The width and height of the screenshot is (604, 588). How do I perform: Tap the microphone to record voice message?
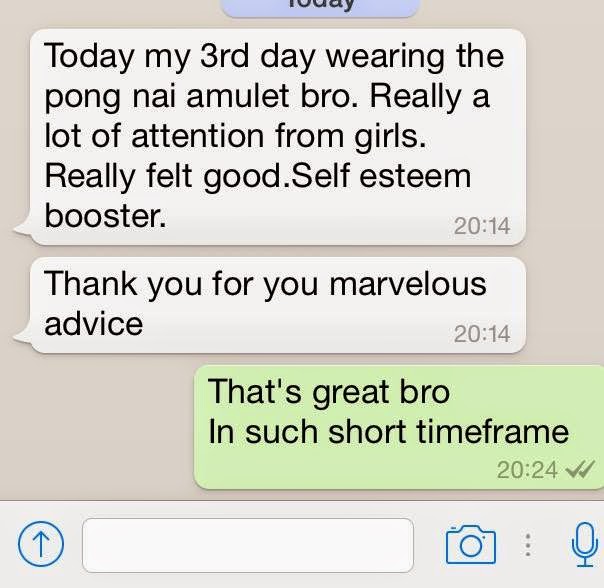[583, 543]
